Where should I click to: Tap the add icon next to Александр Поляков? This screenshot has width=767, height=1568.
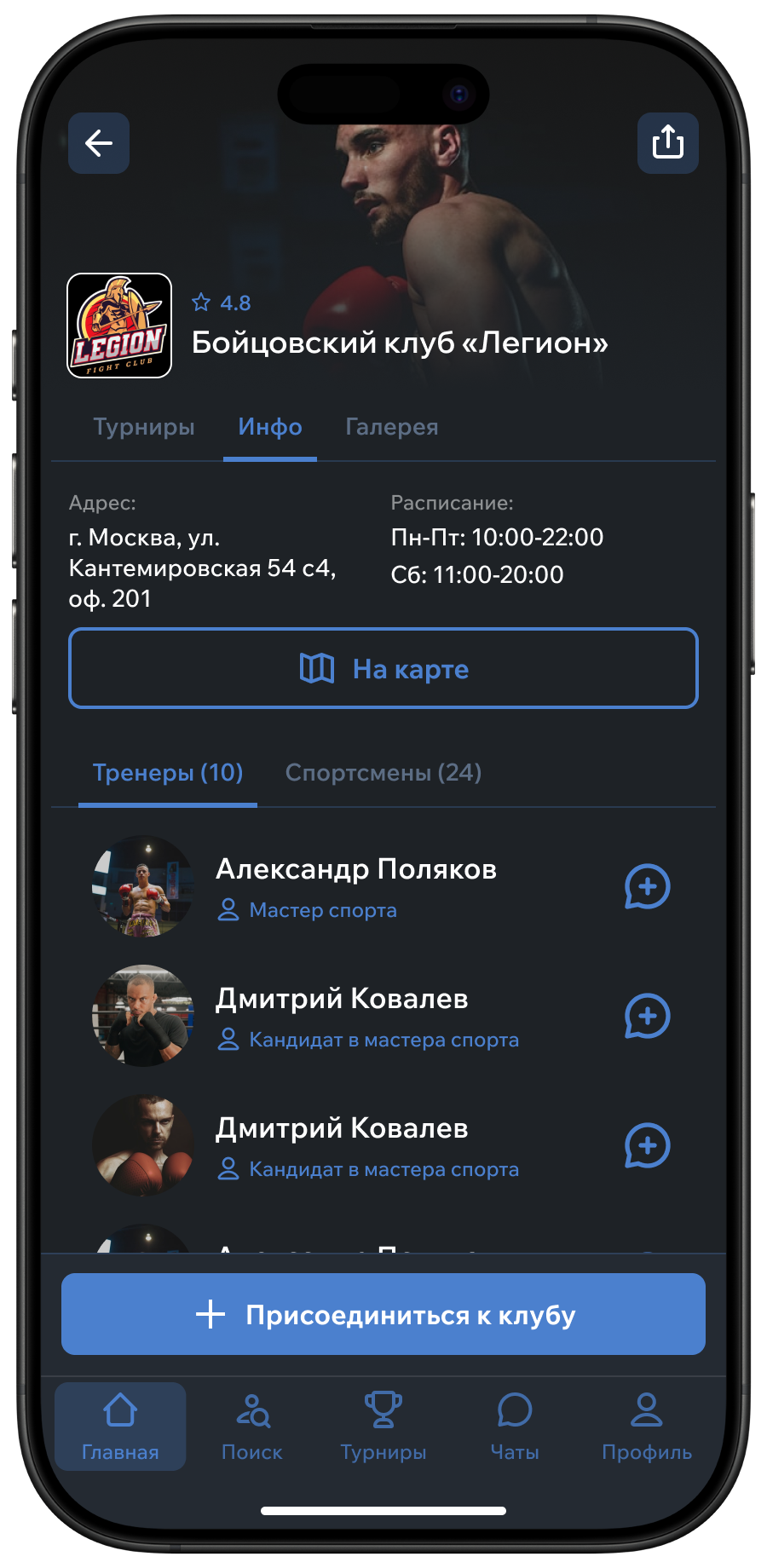646,887
